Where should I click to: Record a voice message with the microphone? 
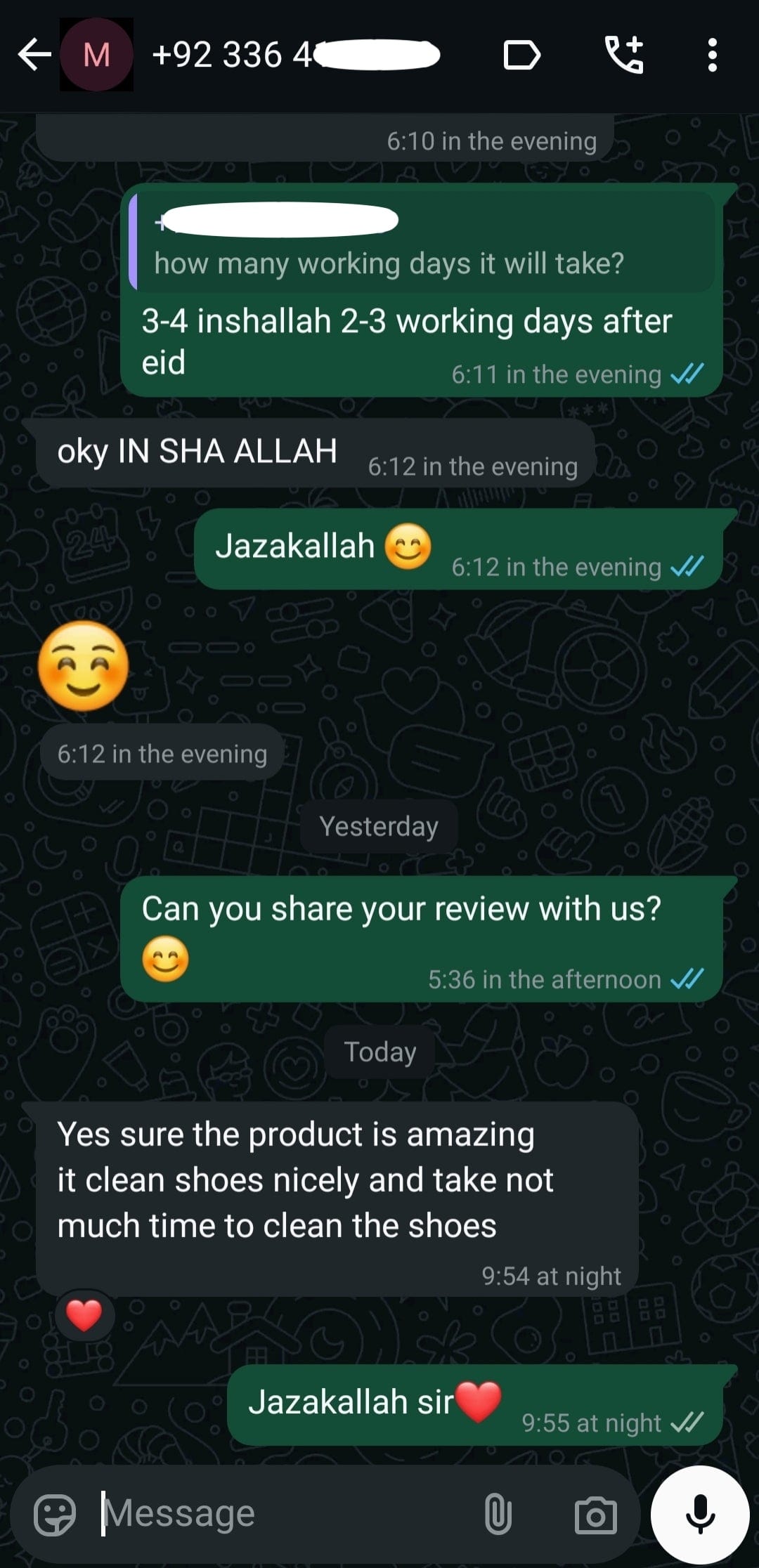700,1514
